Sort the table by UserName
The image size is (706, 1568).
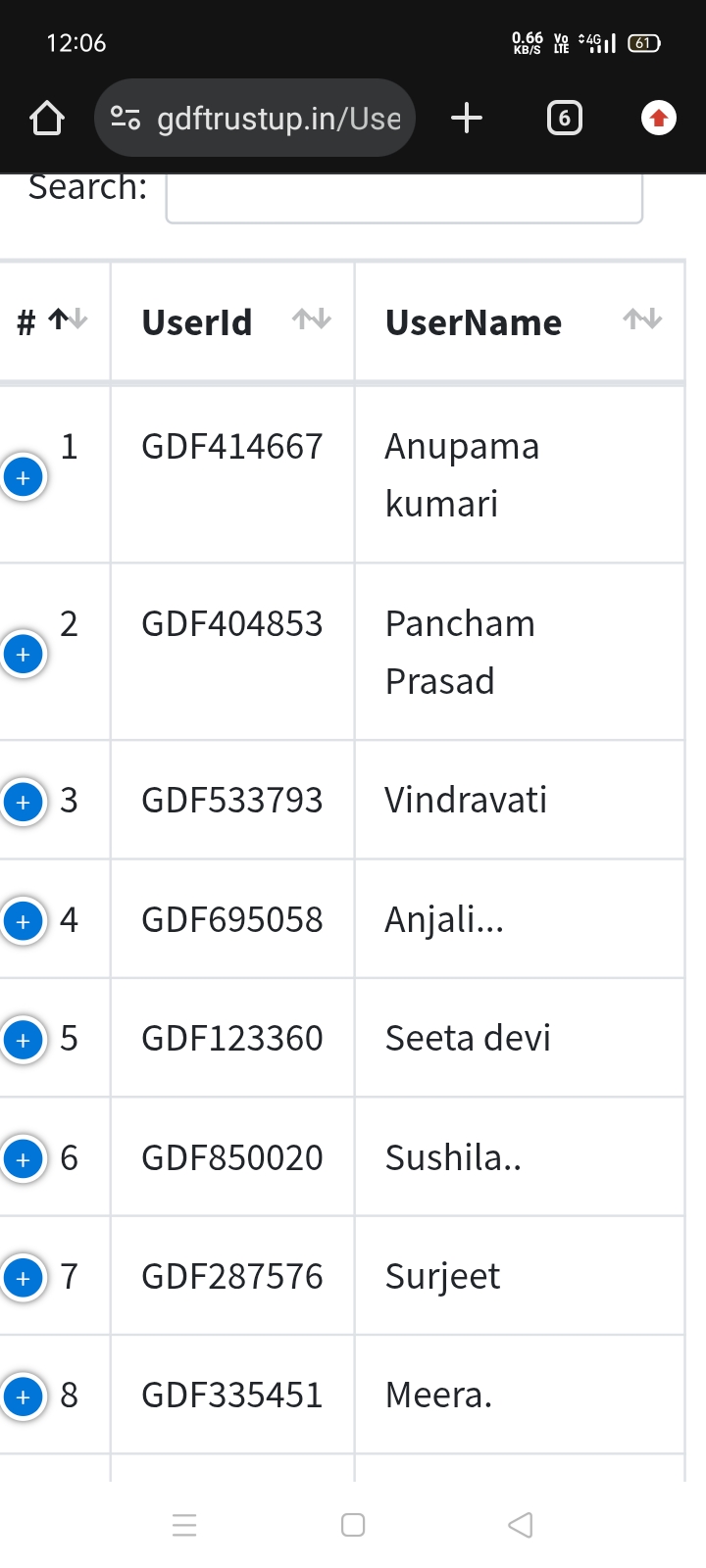520,321
